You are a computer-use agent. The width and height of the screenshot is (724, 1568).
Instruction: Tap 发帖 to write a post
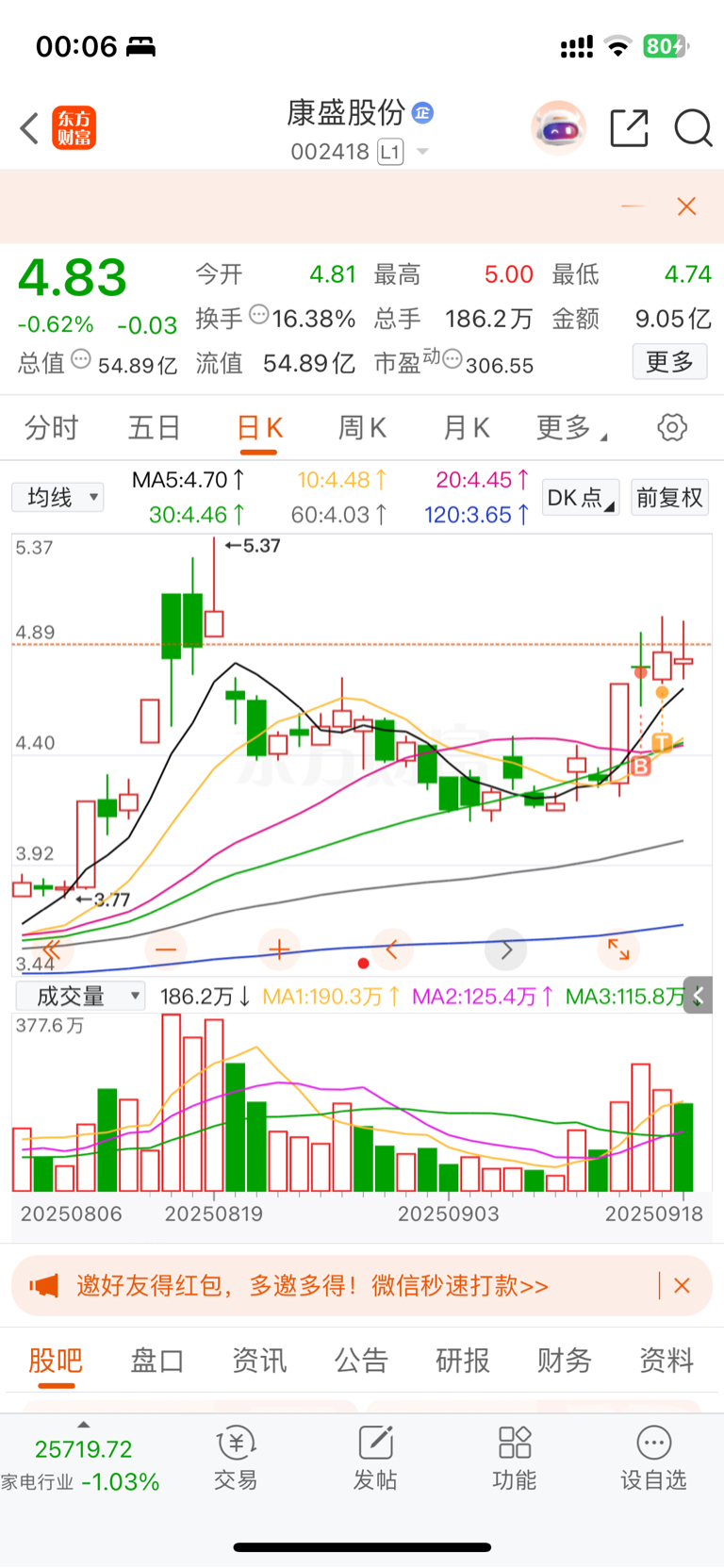[x=375, y=1458]
